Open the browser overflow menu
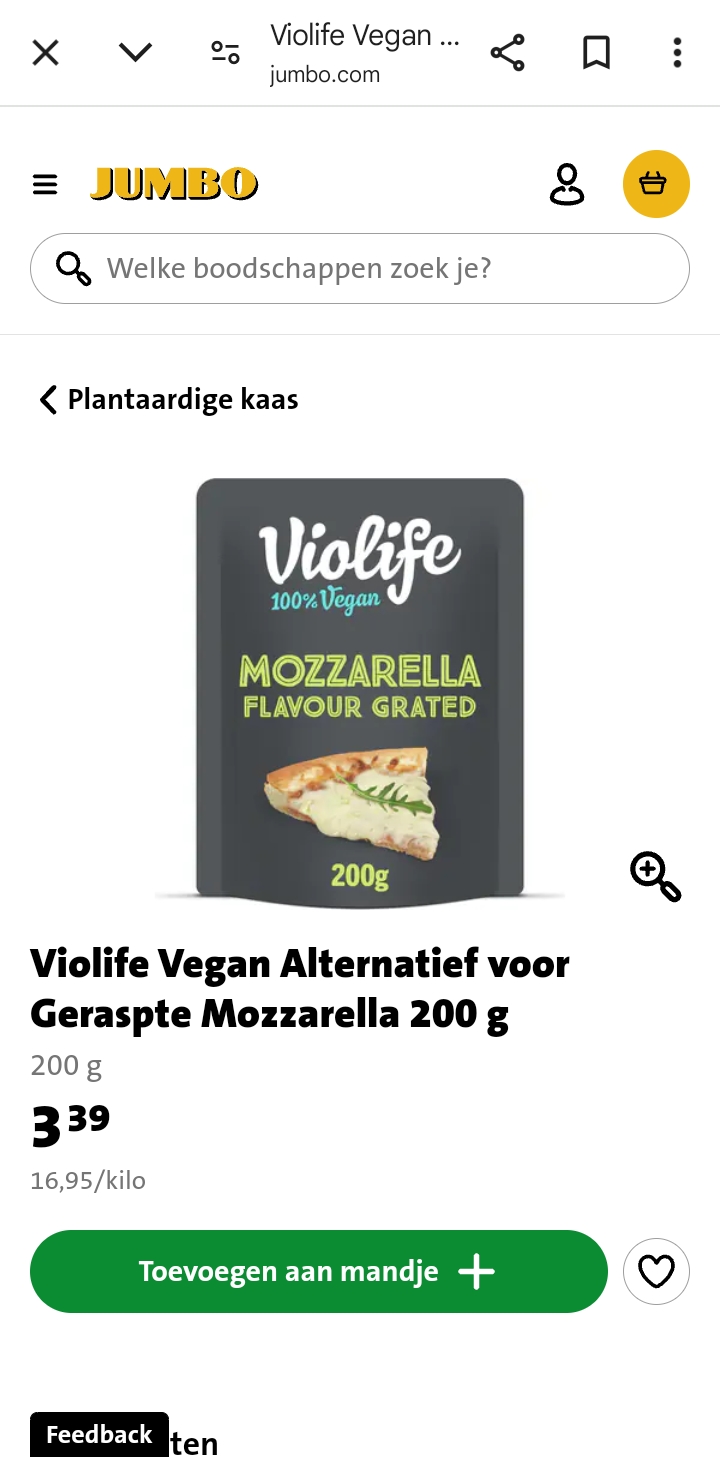 pyautogui.click(x=677, y=53)
